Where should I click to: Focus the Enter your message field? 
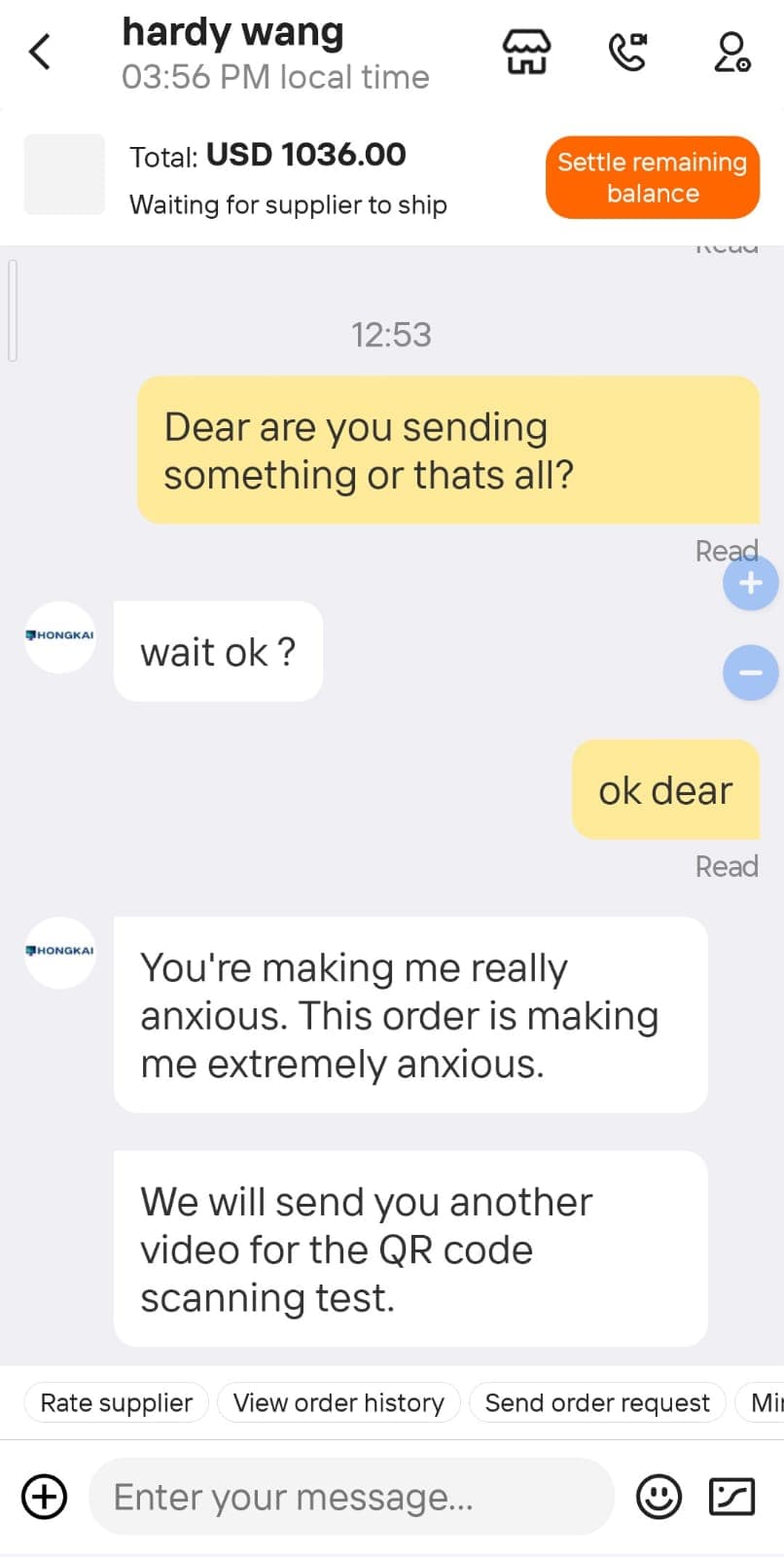click(x=350, y=1496)
